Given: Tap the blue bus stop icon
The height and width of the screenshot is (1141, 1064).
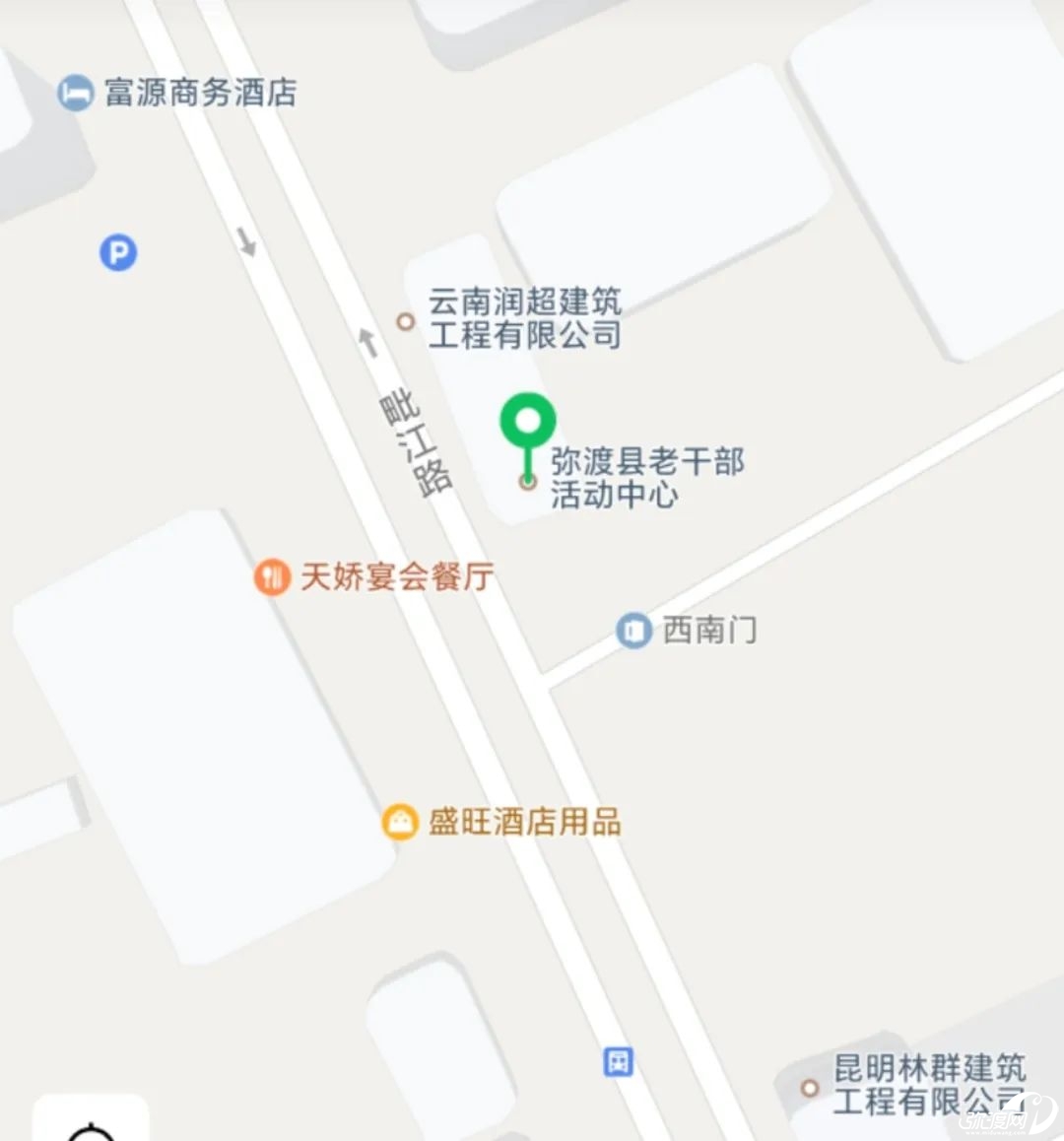Looking at the screenshot, I should point(618,1061).
